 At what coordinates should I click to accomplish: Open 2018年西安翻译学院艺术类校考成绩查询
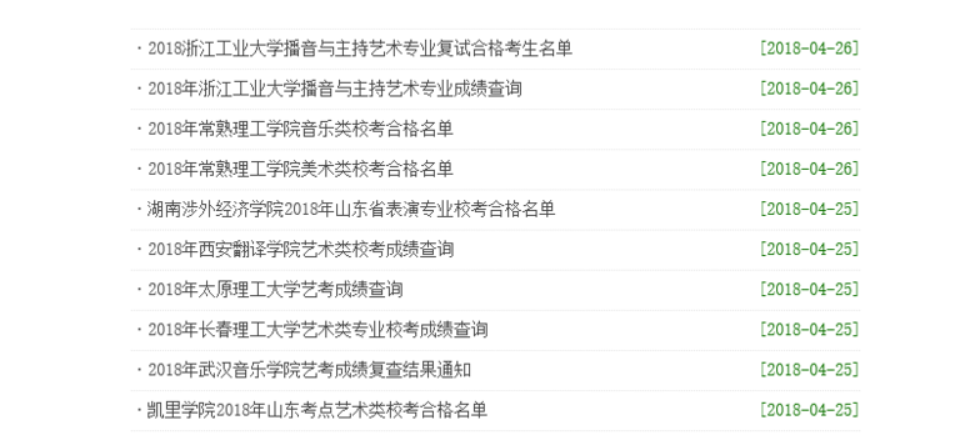[x=299, y=249]
